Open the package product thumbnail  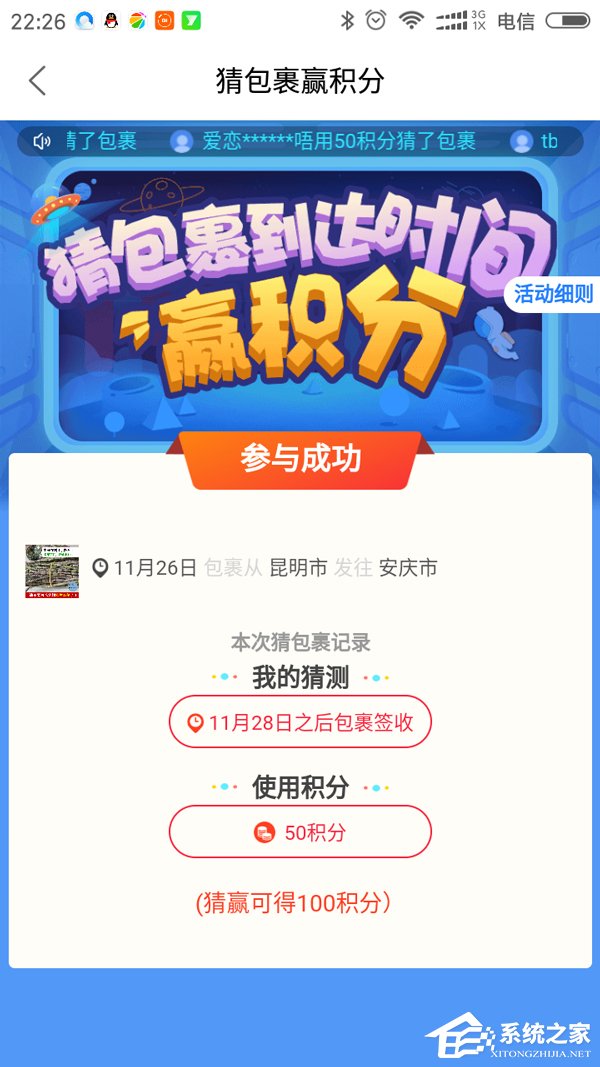(52, 571)
